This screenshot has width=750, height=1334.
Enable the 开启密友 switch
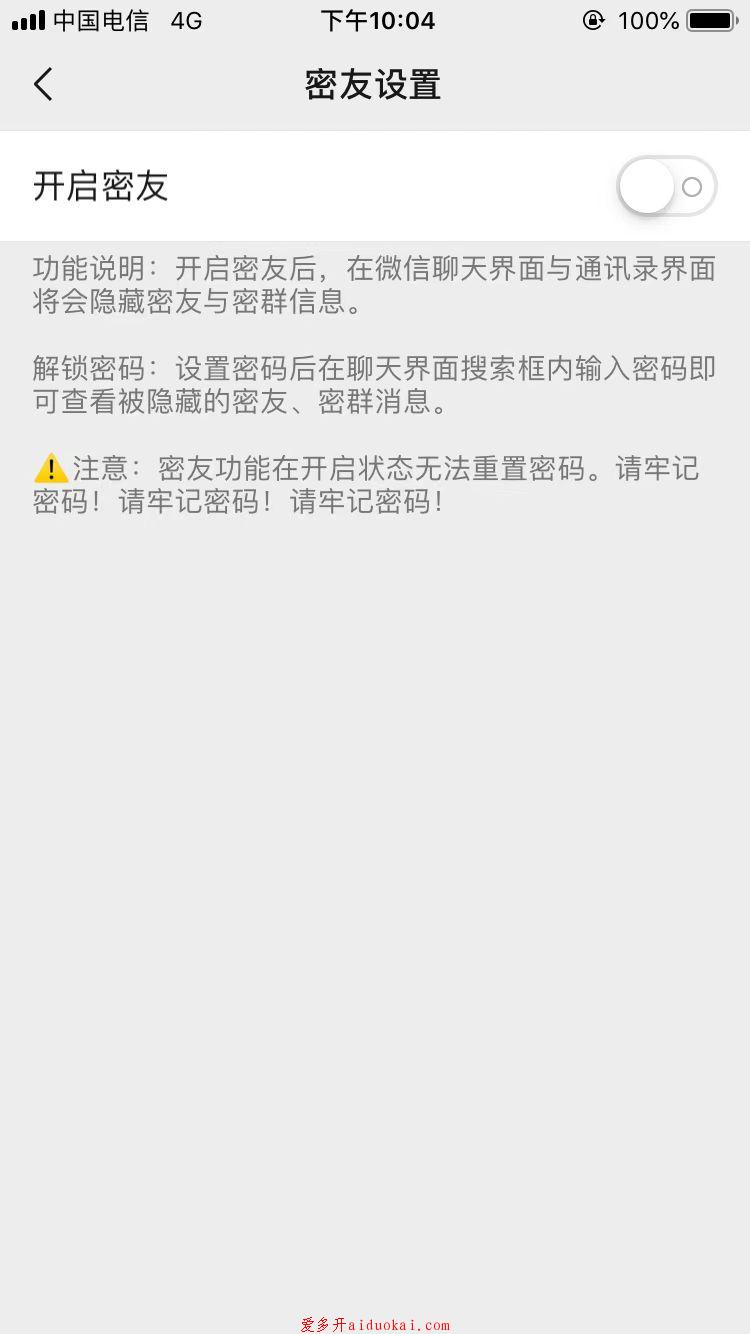[x=667, y=186]
